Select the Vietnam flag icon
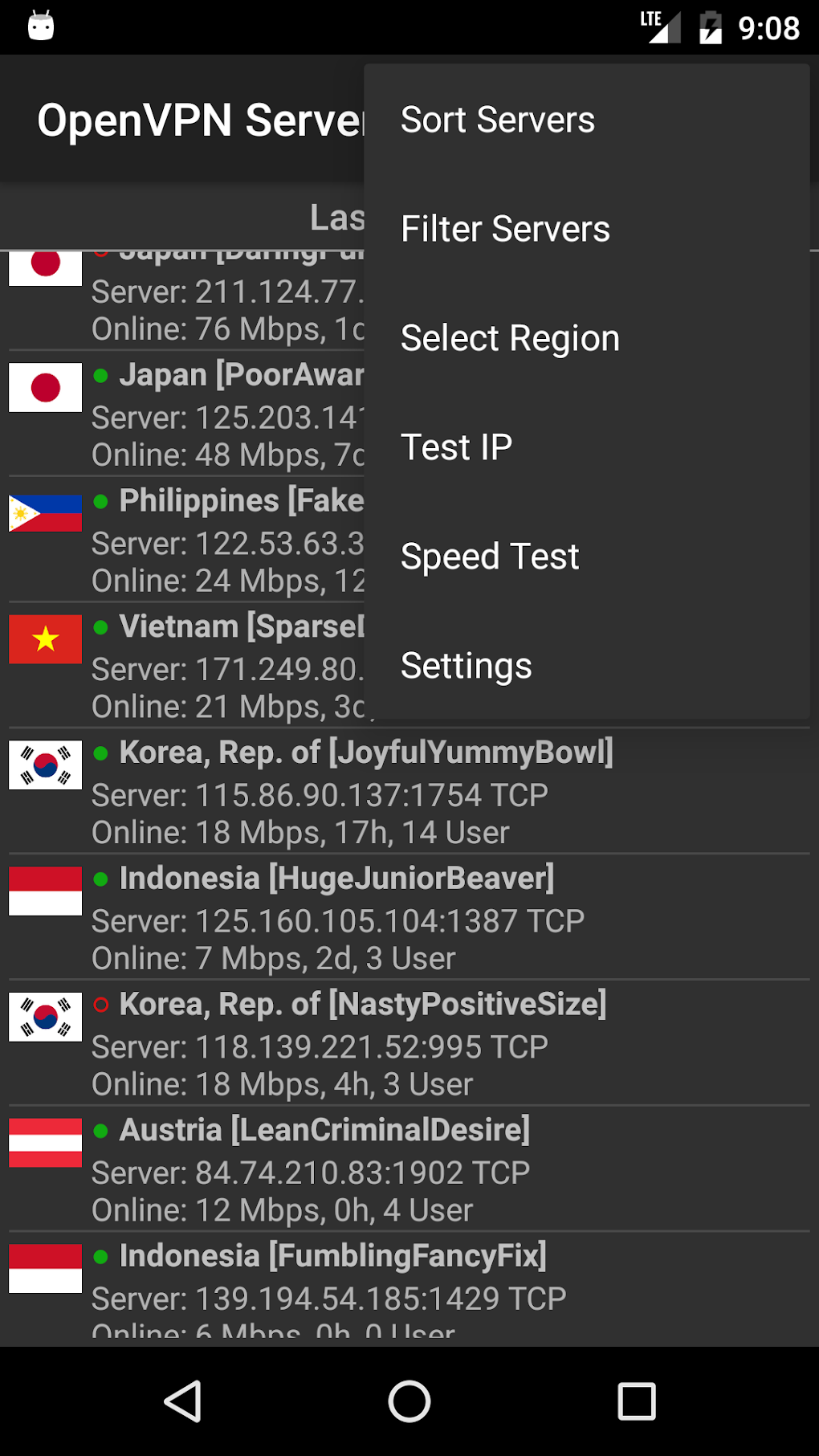This screenshot has width=819, height=1456. pos(45,638)
